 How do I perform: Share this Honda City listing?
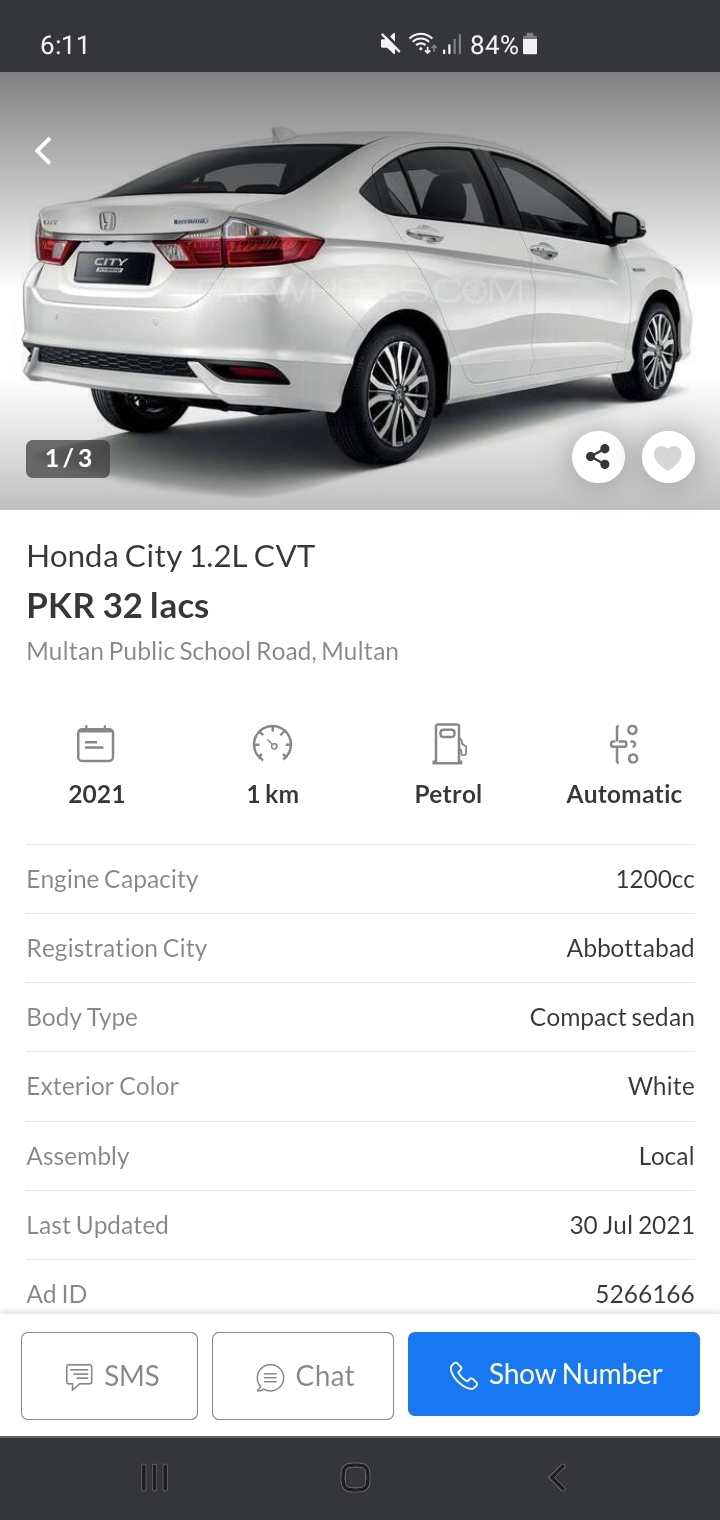click(x=598, y=458)
